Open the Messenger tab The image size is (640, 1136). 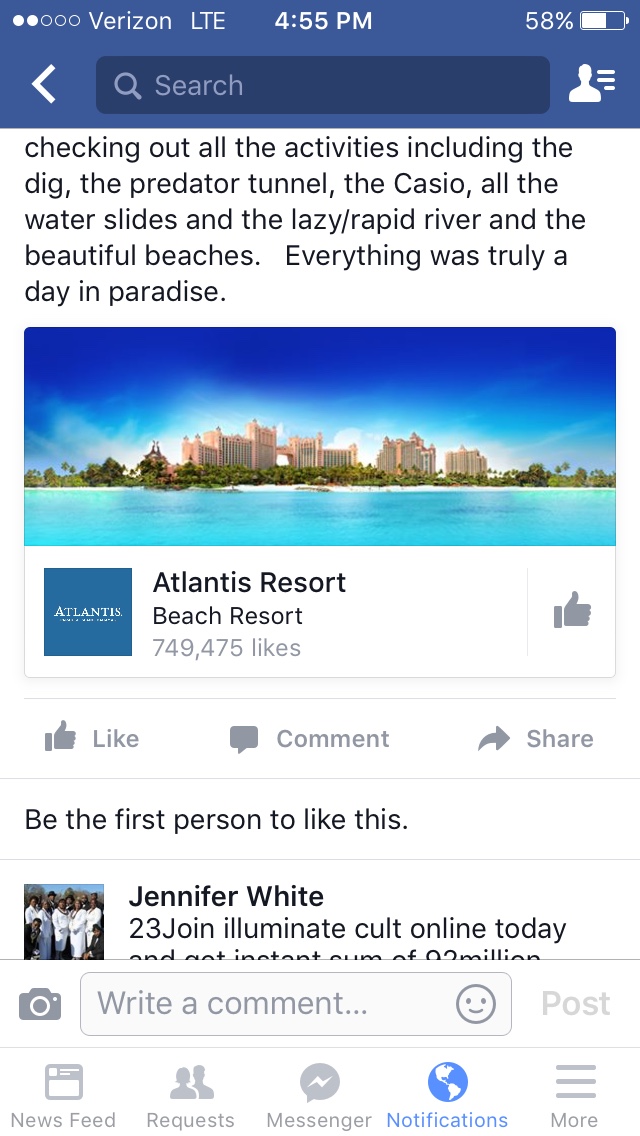click(x=319, y=1096)
